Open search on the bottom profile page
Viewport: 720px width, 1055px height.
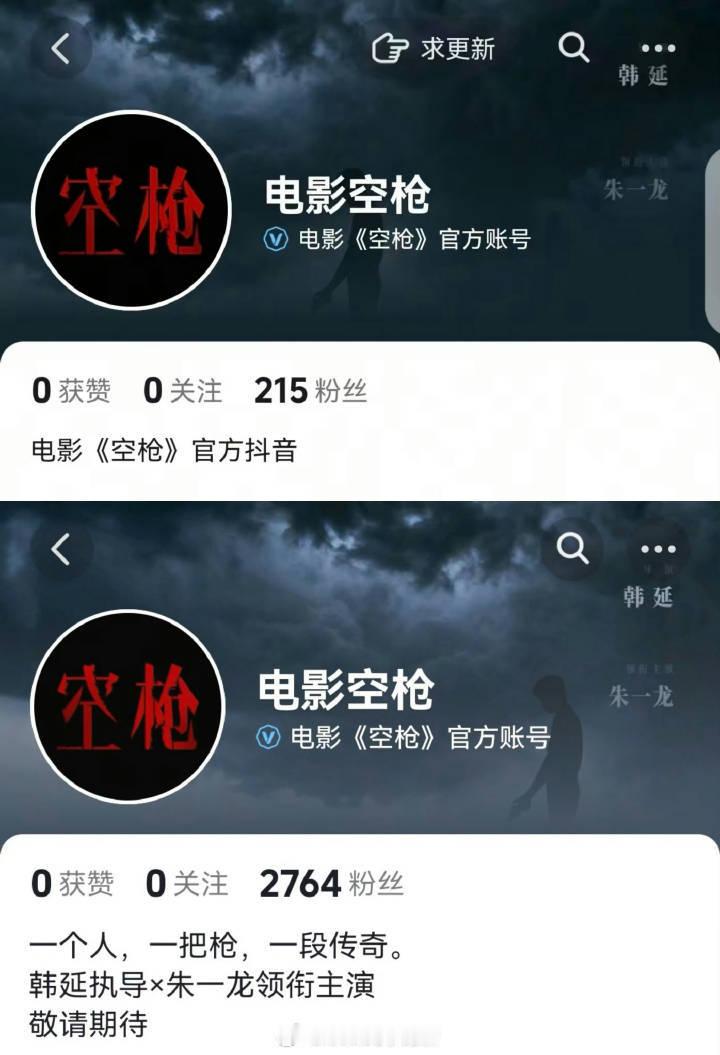click(573, 547)
